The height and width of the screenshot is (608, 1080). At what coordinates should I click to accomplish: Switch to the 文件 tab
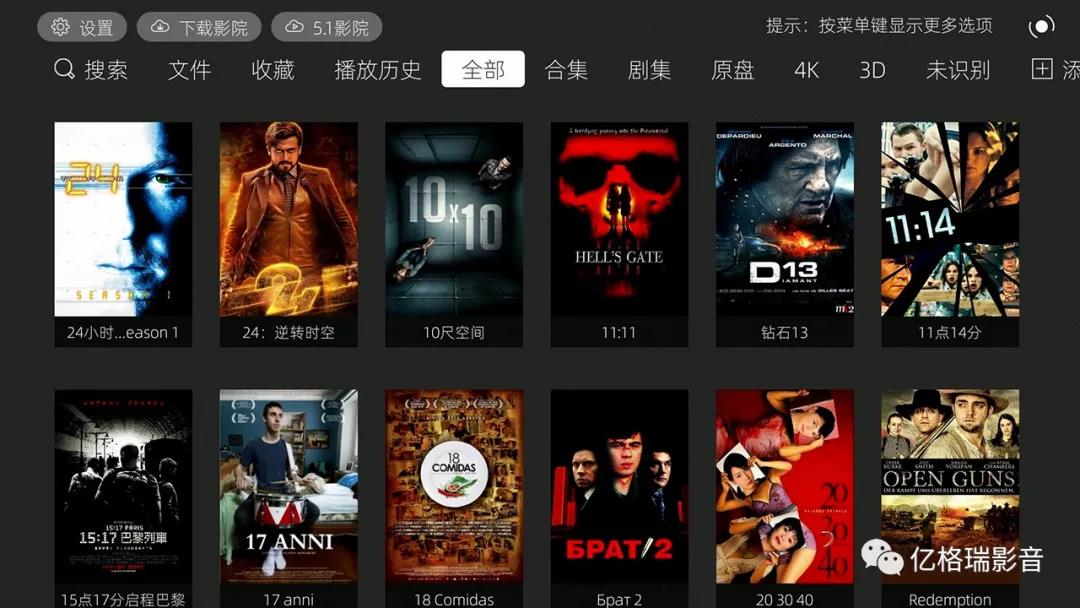click(189, 70)
